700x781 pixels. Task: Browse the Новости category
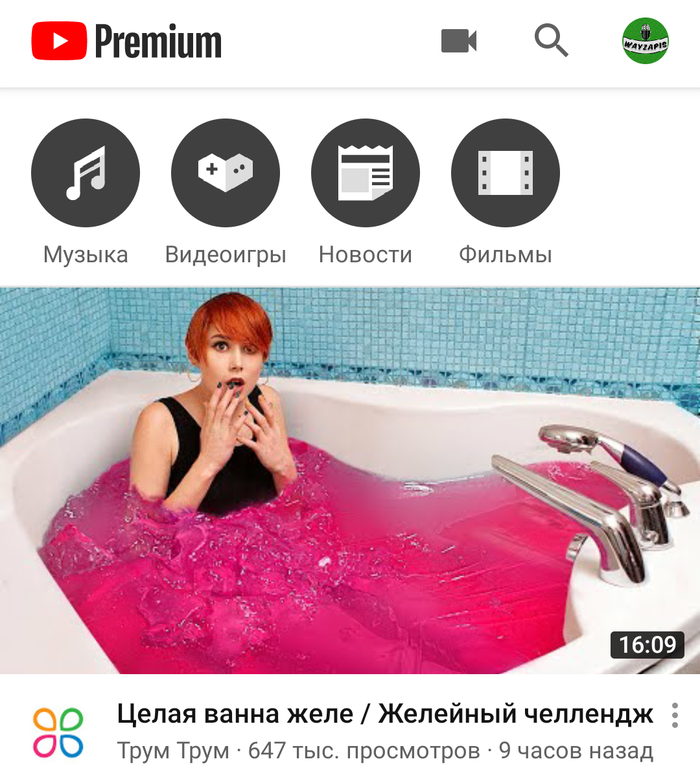(365, 173)
